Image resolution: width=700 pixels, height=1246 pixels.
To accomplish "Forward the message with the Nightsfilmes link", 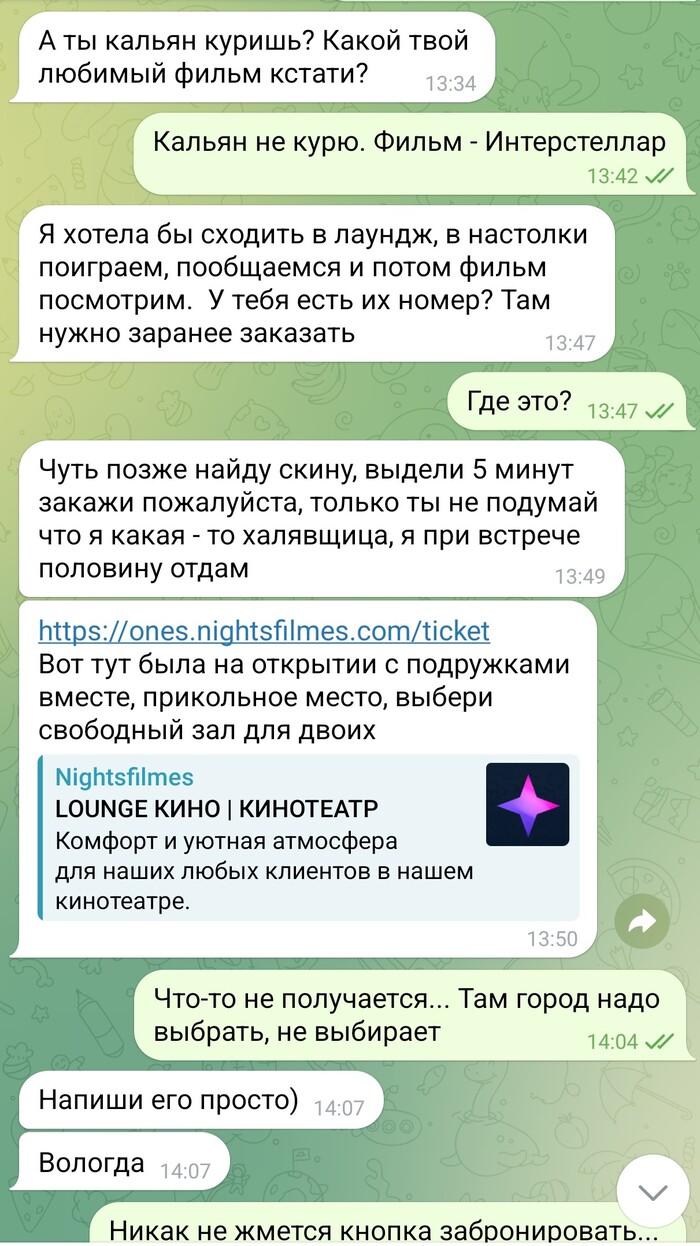I will coord(641,922).
